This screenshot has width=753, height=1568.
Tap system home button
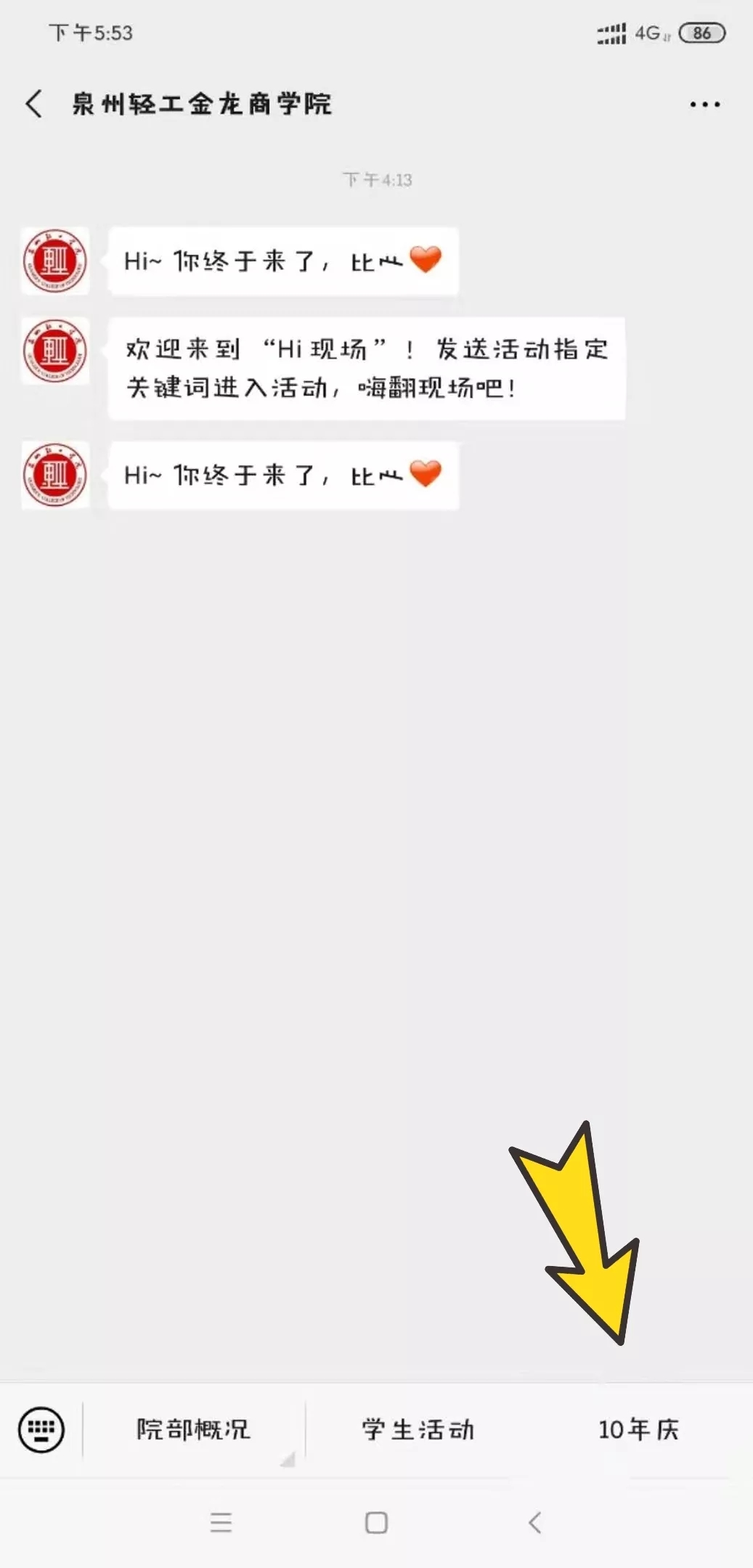point(376,1522)
